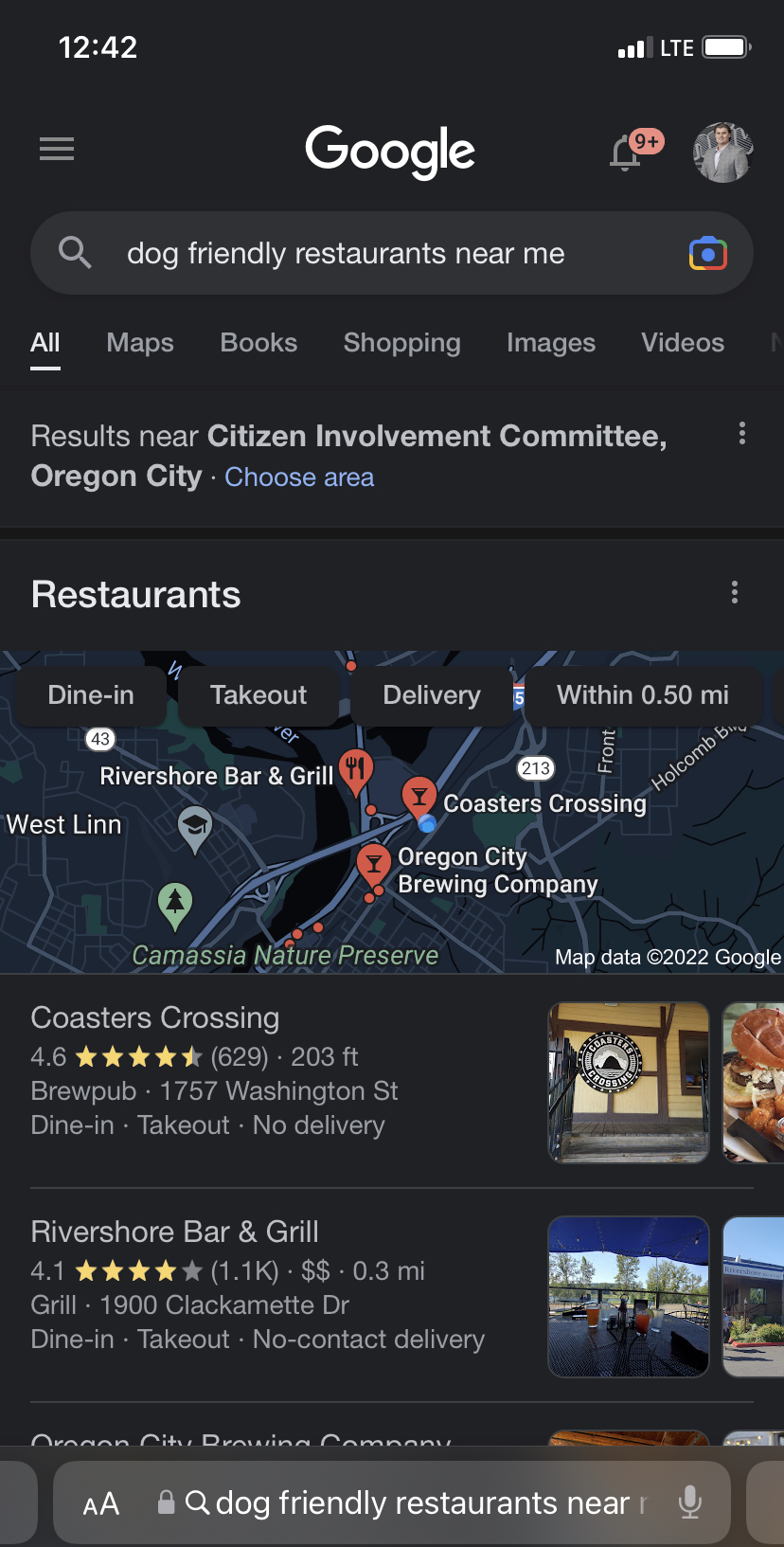The width and height of the screenshot is (784, 1547).
Task: Switch to the Maps tab
Action: coord(140,343)
